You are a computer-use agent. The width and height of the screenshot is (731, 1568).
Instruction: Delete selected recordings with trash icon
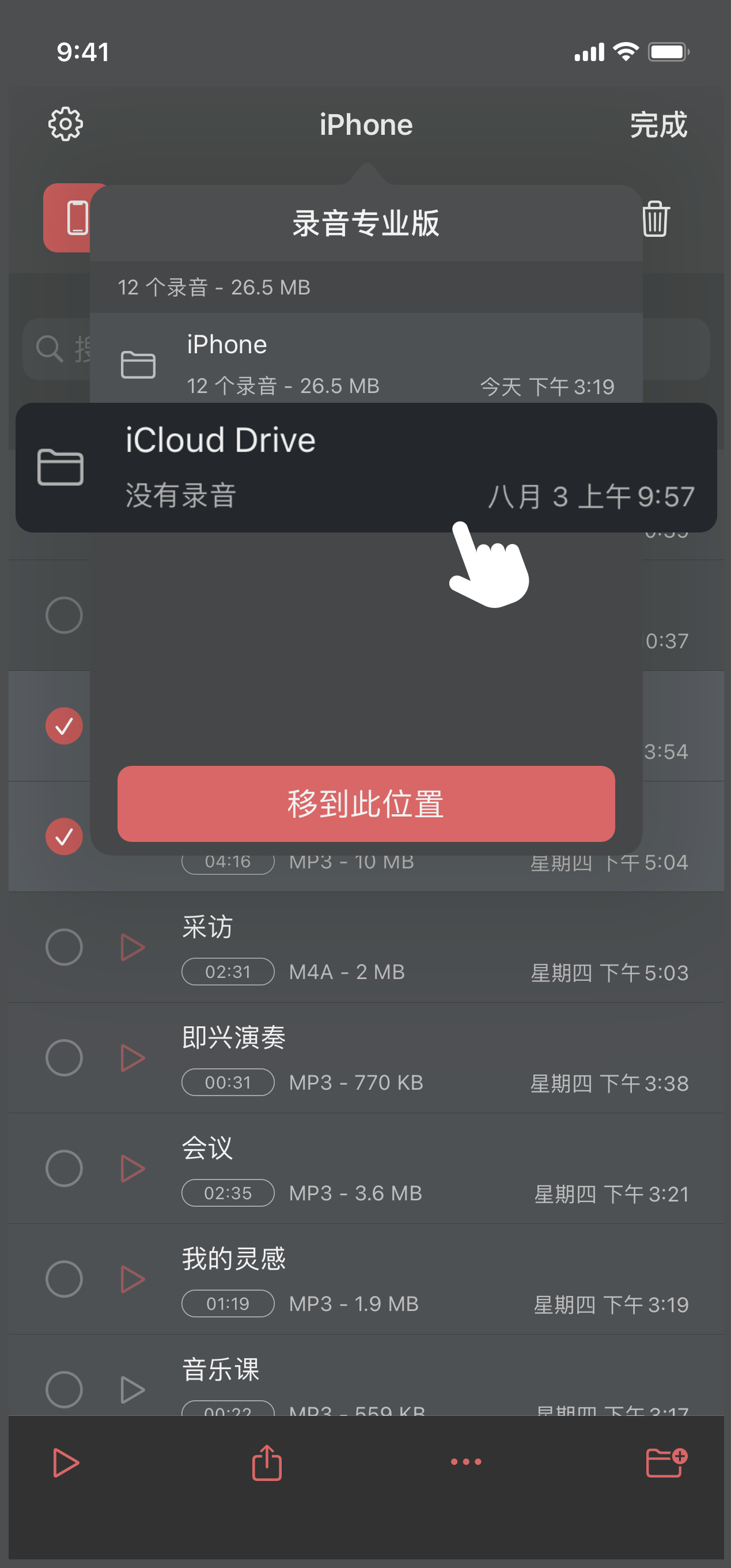click(655, 218)
